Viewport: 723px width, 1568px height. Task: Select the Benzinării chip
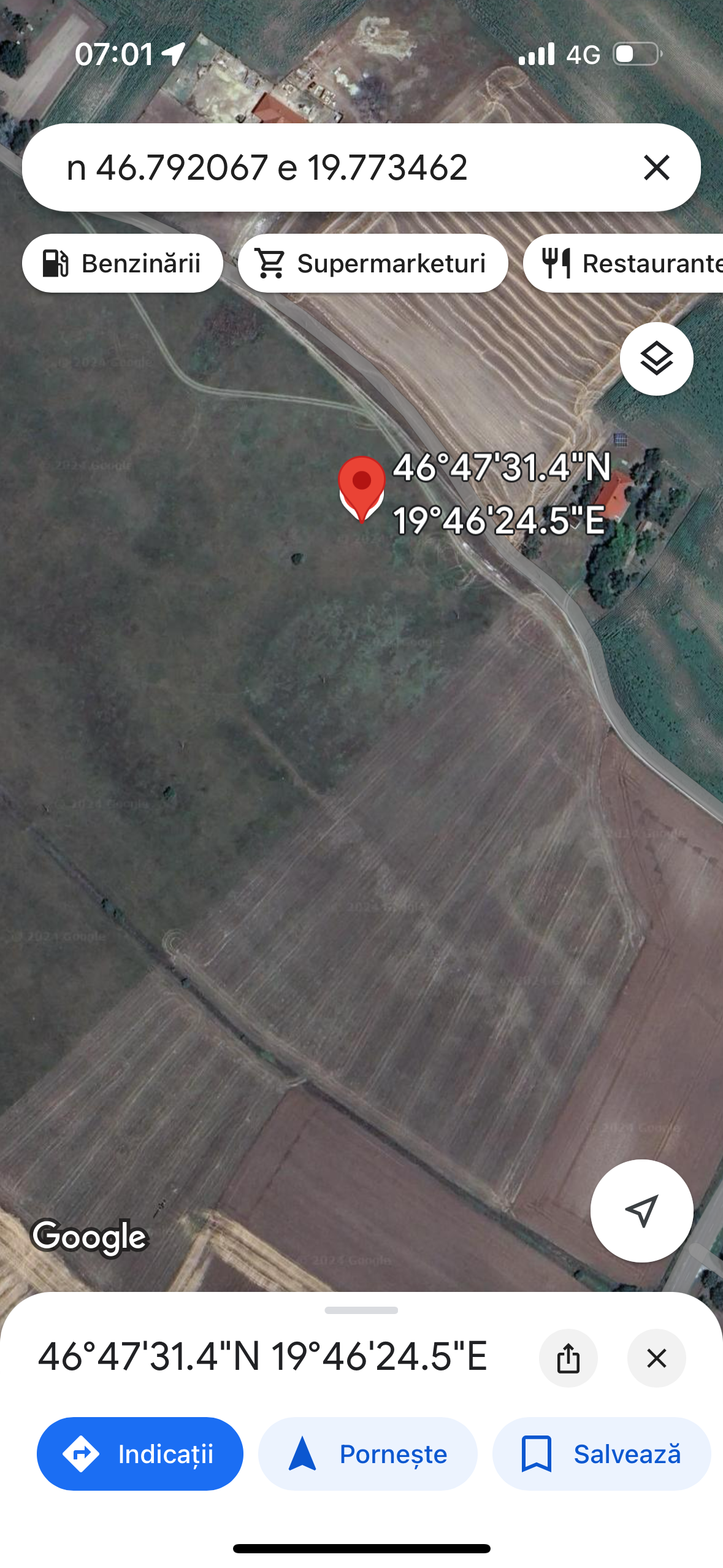pyautogui.click(x=123, y=263)
